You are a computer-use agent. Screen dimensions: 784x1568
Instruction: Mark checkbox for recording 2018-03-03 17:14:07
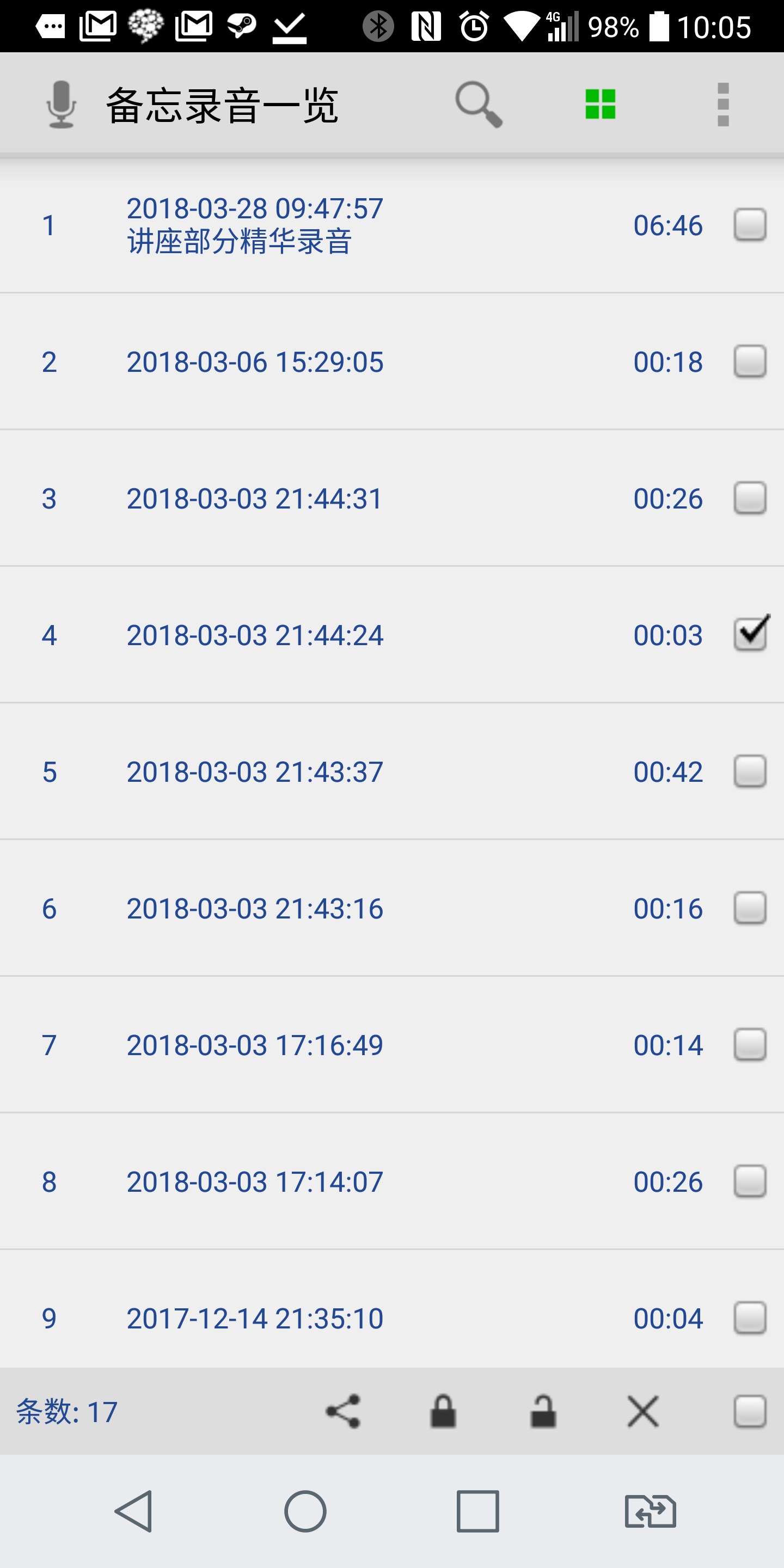[x=750, y=1182]
